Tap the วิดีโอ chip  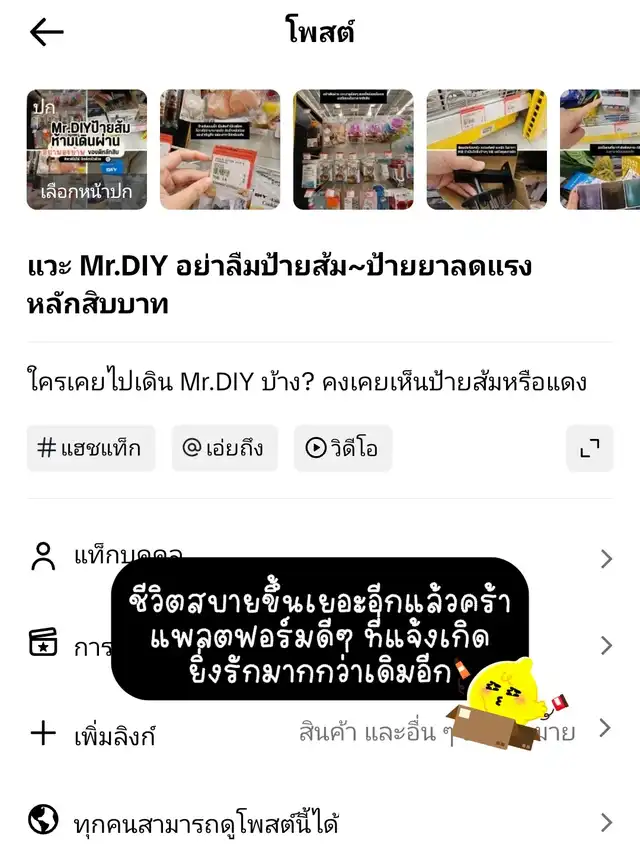tap(343, 448)
